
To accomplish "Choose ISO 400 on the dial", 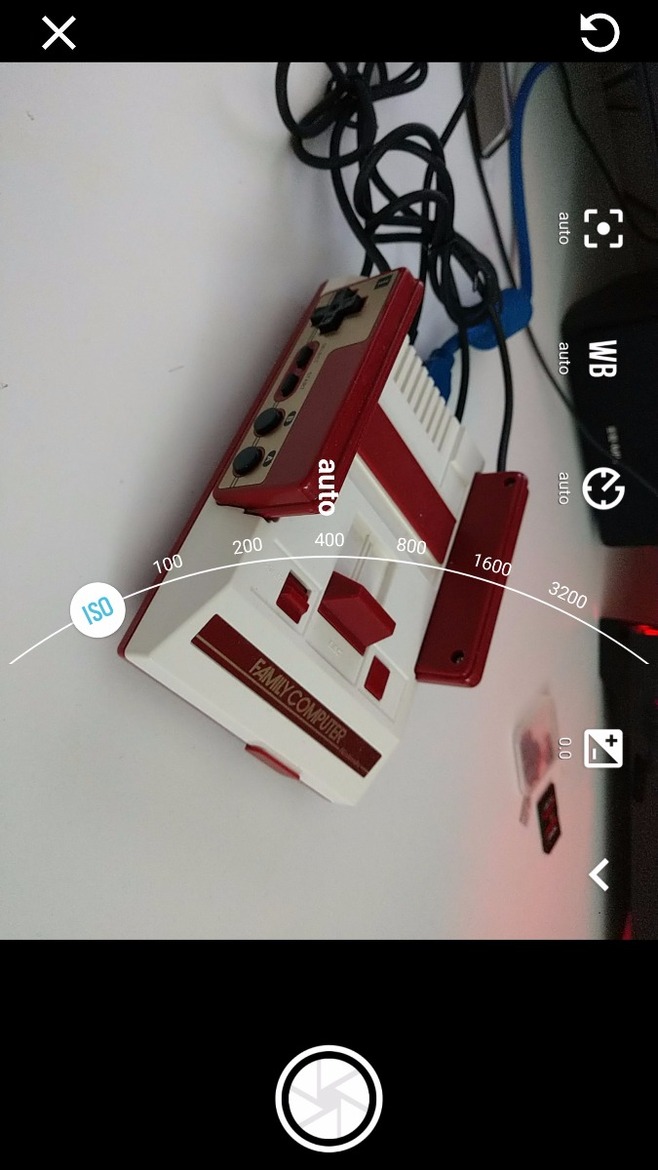I will click(329, 540).
